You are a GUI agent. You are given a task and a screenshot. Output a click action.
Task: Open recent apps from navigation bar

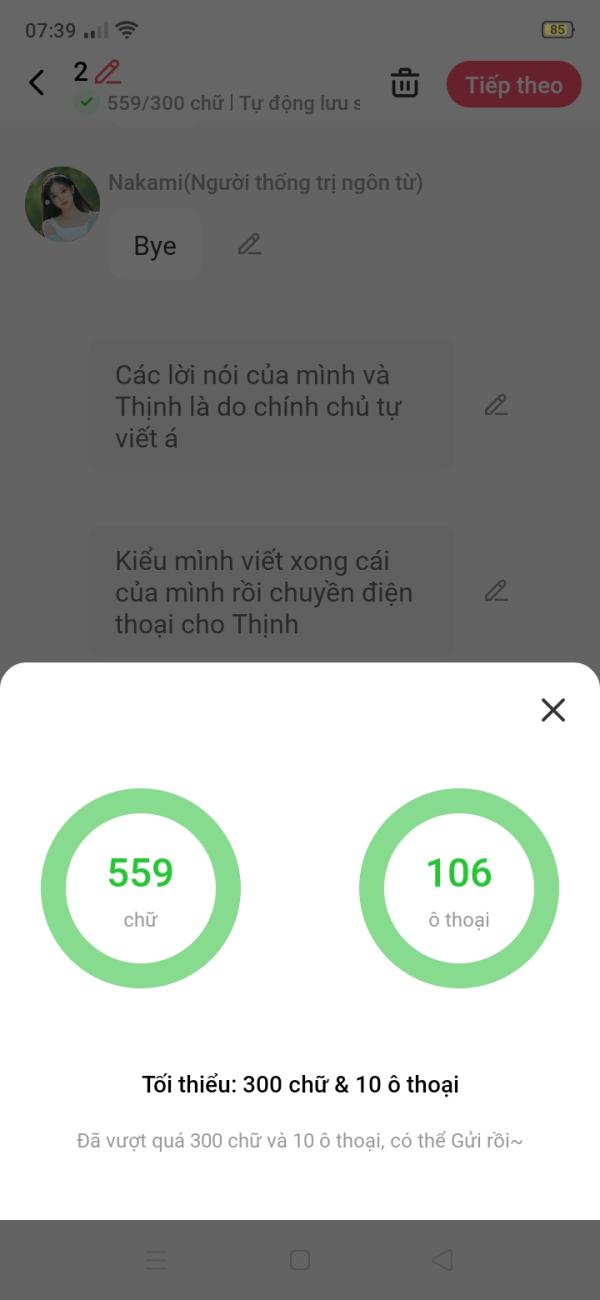click(x=157, y=1260)
